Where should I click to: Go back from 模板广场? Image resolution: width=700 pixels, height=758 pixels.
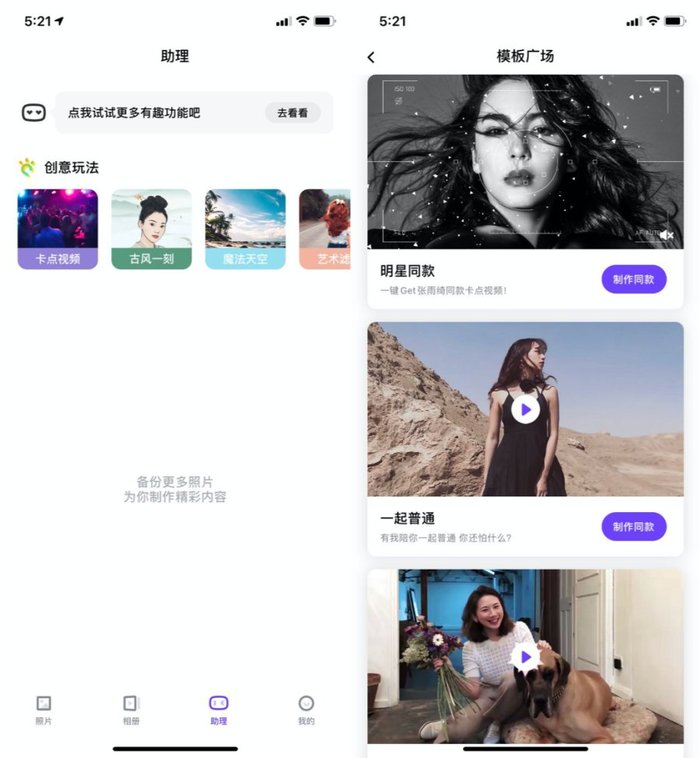tap(372, 58)
